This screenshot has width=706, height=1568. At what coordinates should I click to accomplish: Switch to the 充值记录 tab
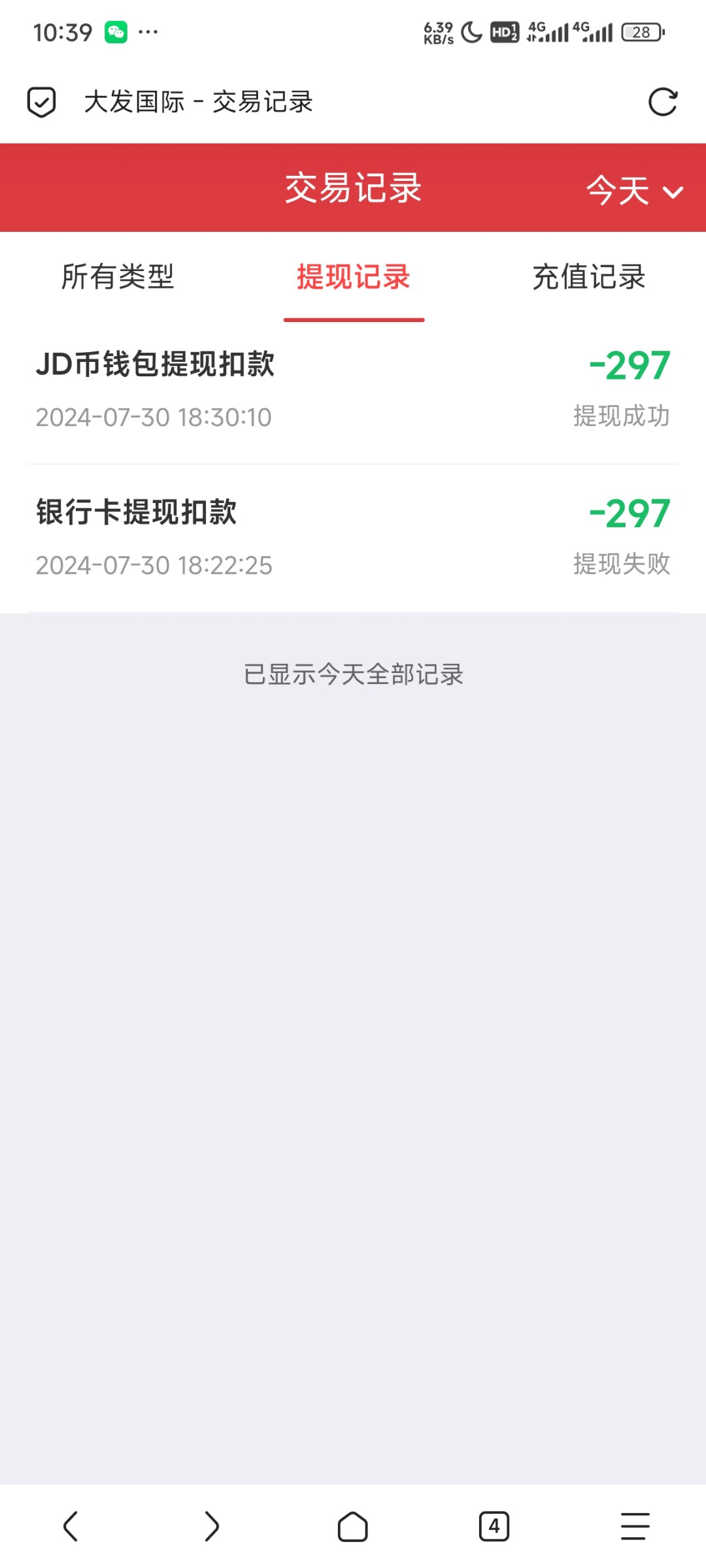589,276
